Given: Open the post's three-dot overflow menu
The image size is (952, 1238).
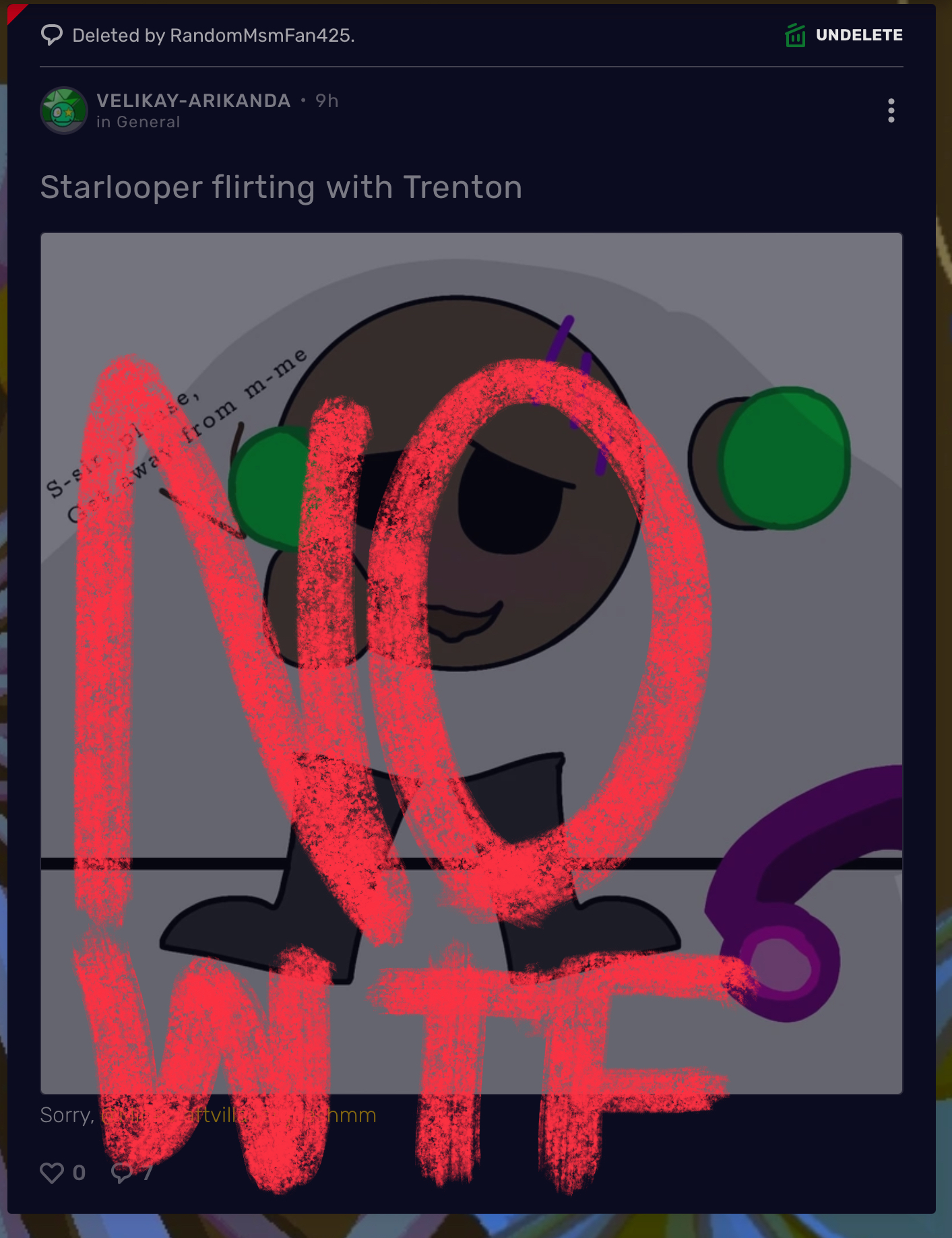Looking at the screenshot, I should tap(891, 110).
